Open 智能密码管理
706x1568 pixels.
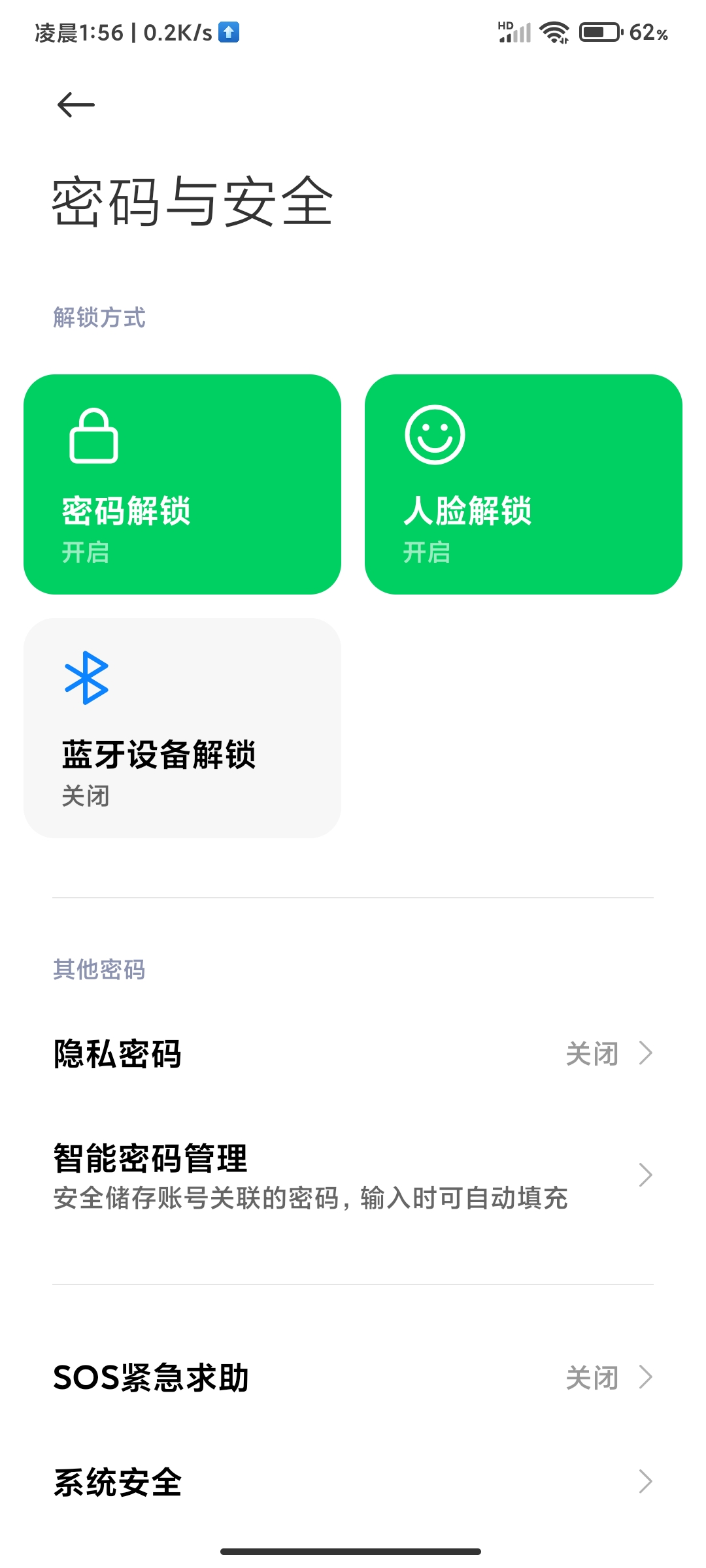(x=353, y=1175)
